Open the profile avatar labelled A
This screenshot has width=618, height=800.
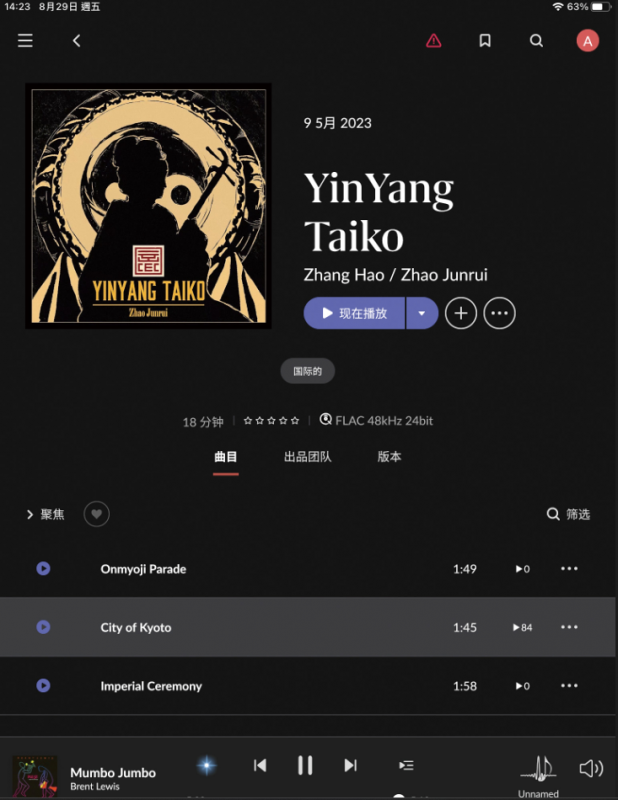pyautogui.click(x=588, y=41)
